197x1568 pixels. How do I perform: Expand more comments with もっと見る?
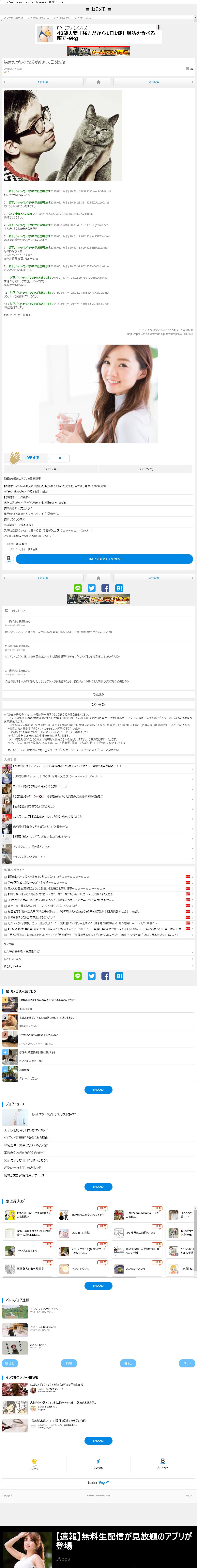tap(98, 694)
